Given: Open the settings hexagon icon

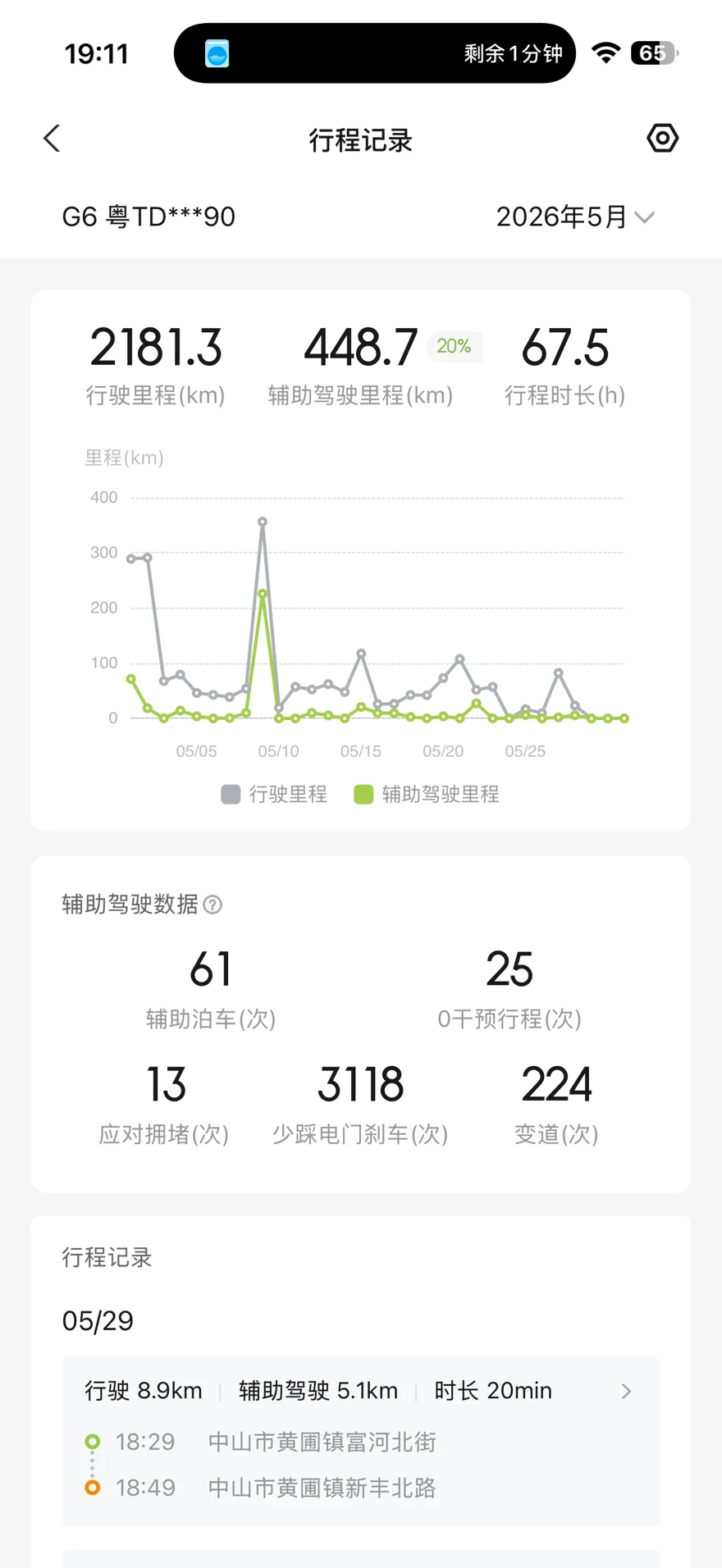Looking at the screenshot, I should 662,138.
